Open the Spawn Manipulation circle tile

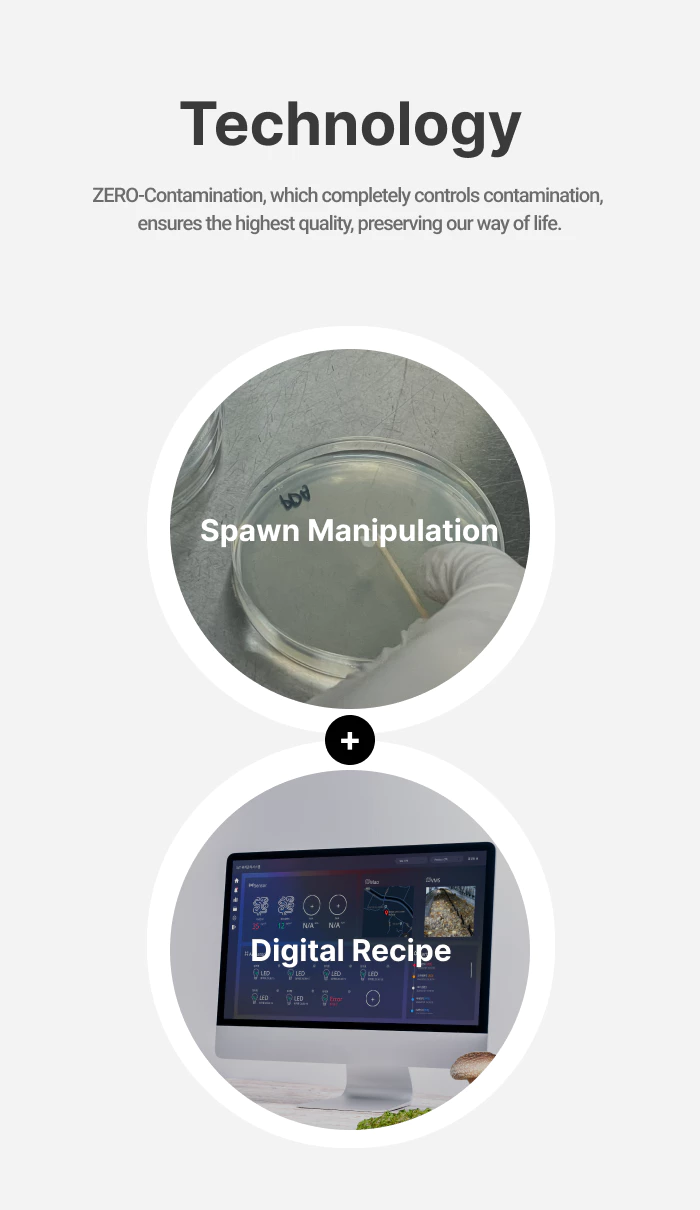[x=349, y=529]
